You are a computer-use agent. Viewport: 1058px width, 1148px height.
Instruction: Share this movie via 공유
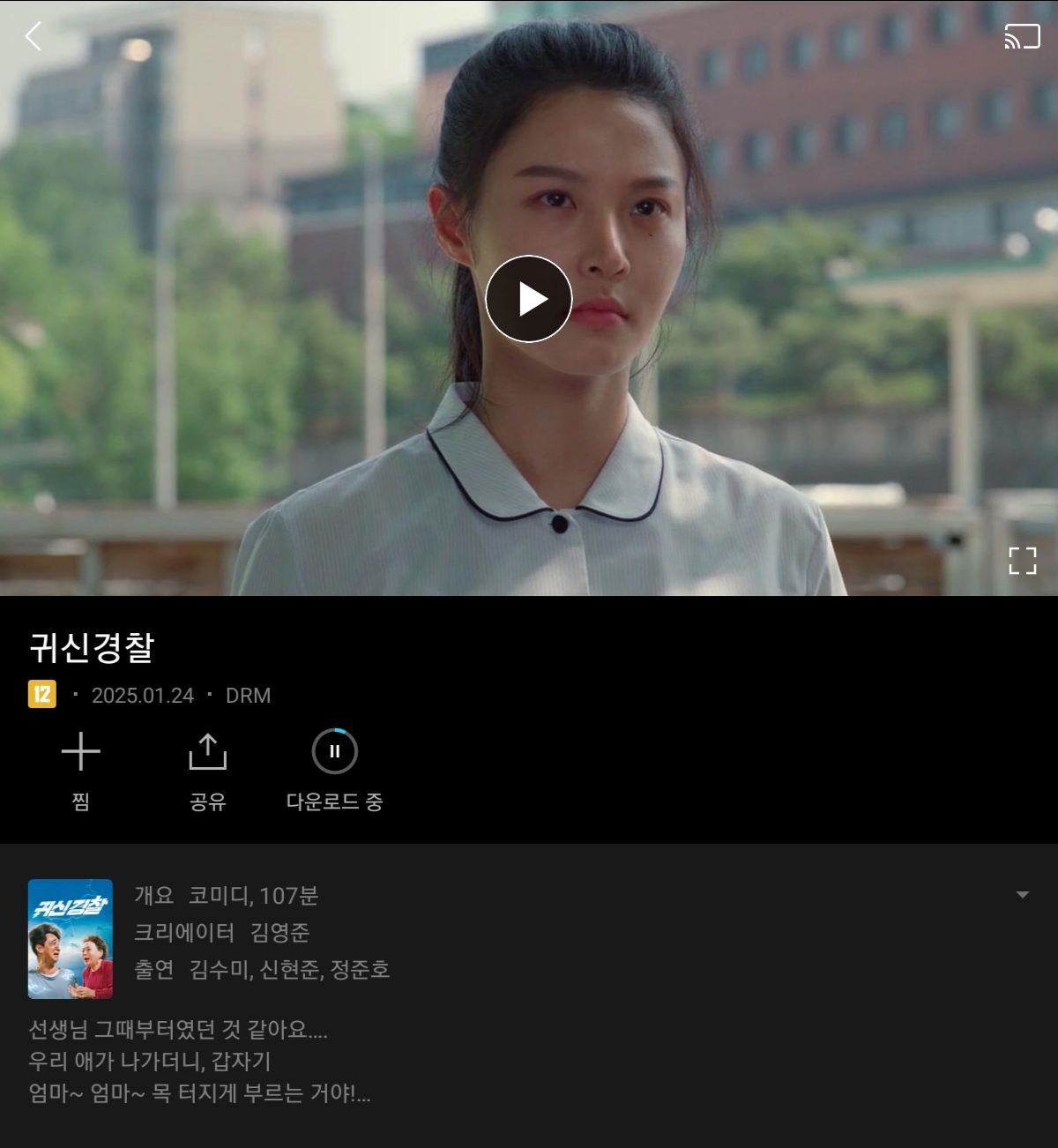coord(208,771)
